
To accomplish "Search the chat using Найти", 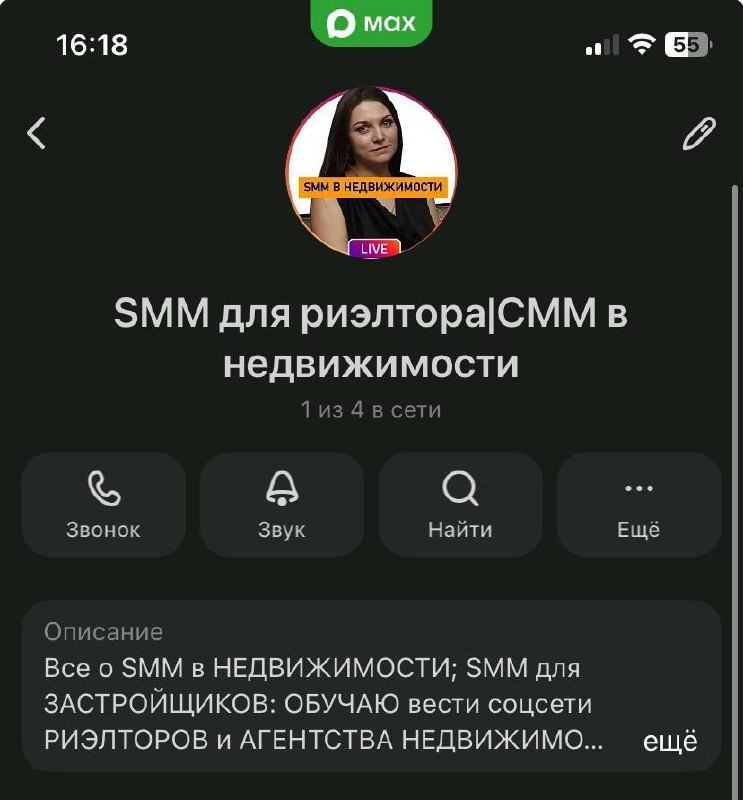I will [460, 504].
